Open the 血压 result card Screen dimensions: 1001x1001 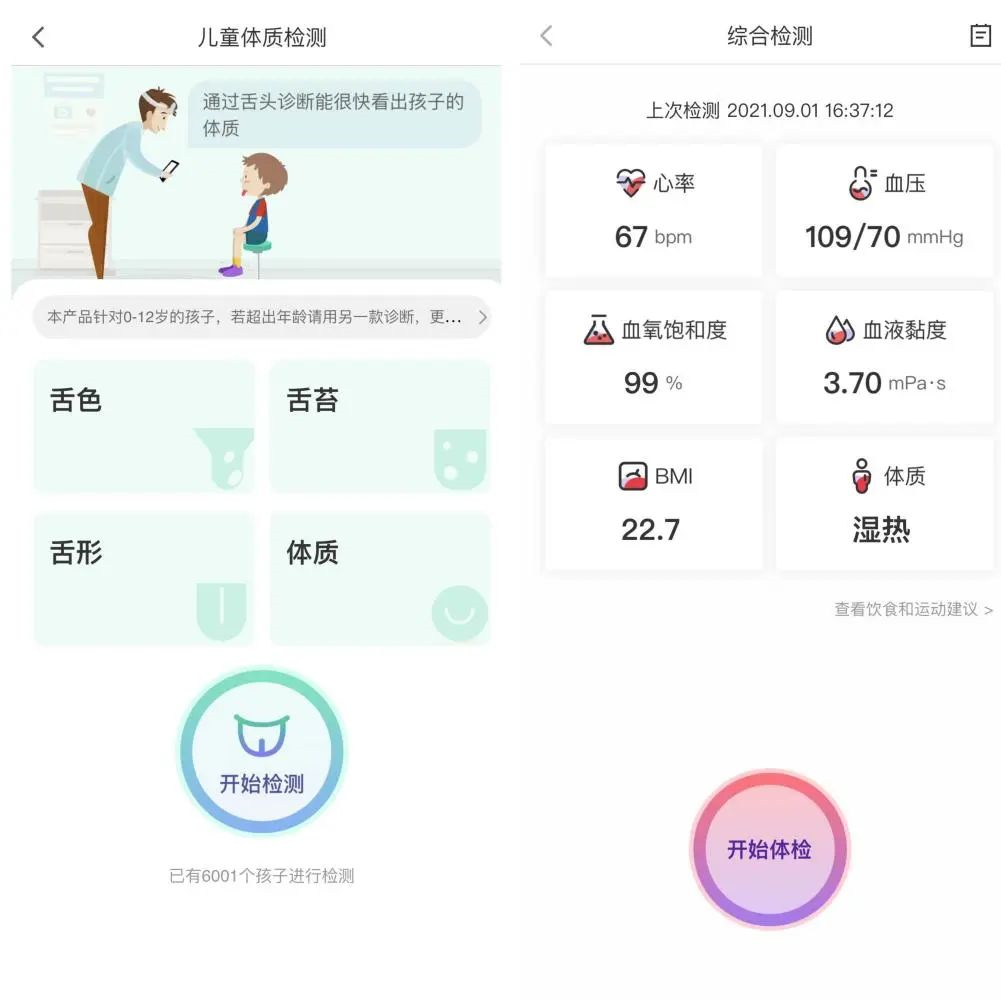(885, 211)
